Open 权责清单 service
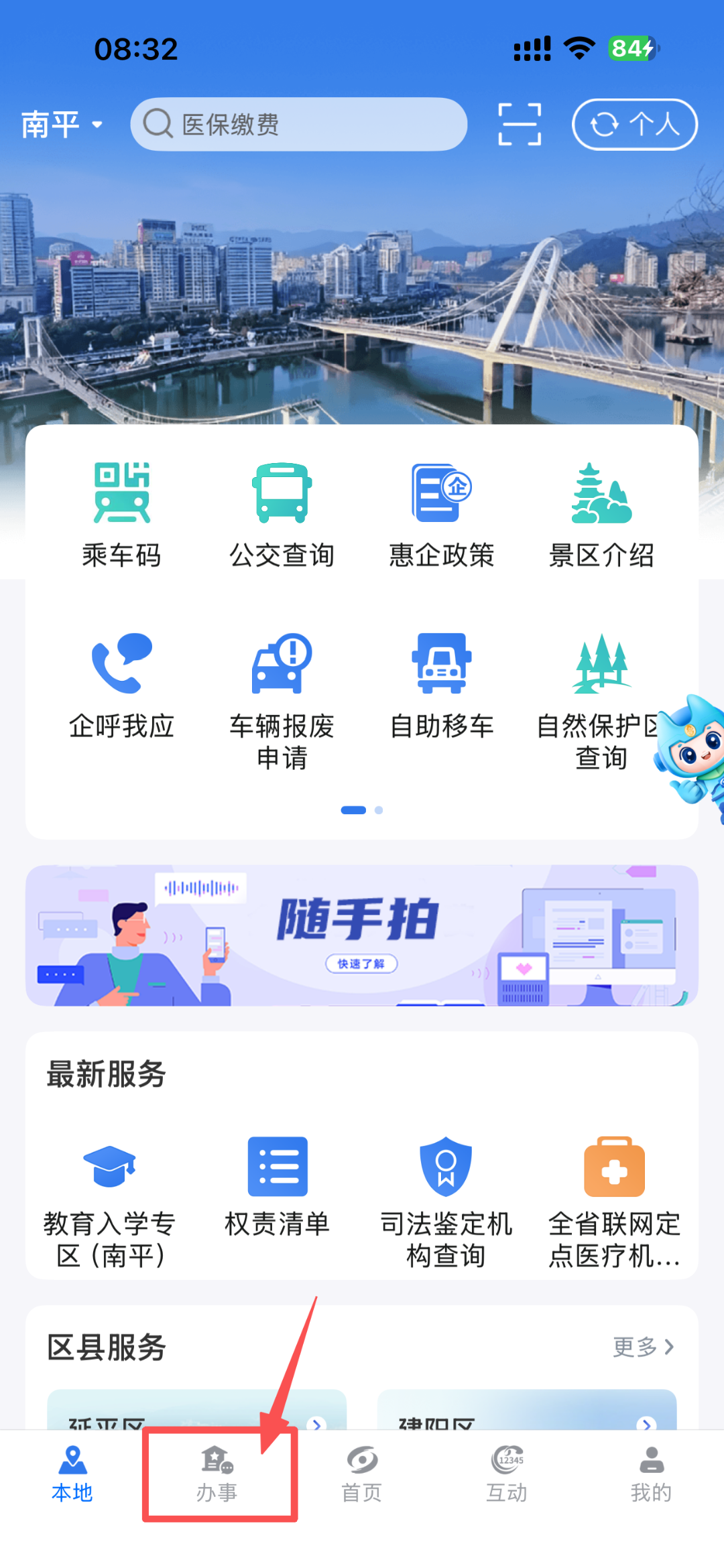The image size is (724, 1568). pos(278,1186)
